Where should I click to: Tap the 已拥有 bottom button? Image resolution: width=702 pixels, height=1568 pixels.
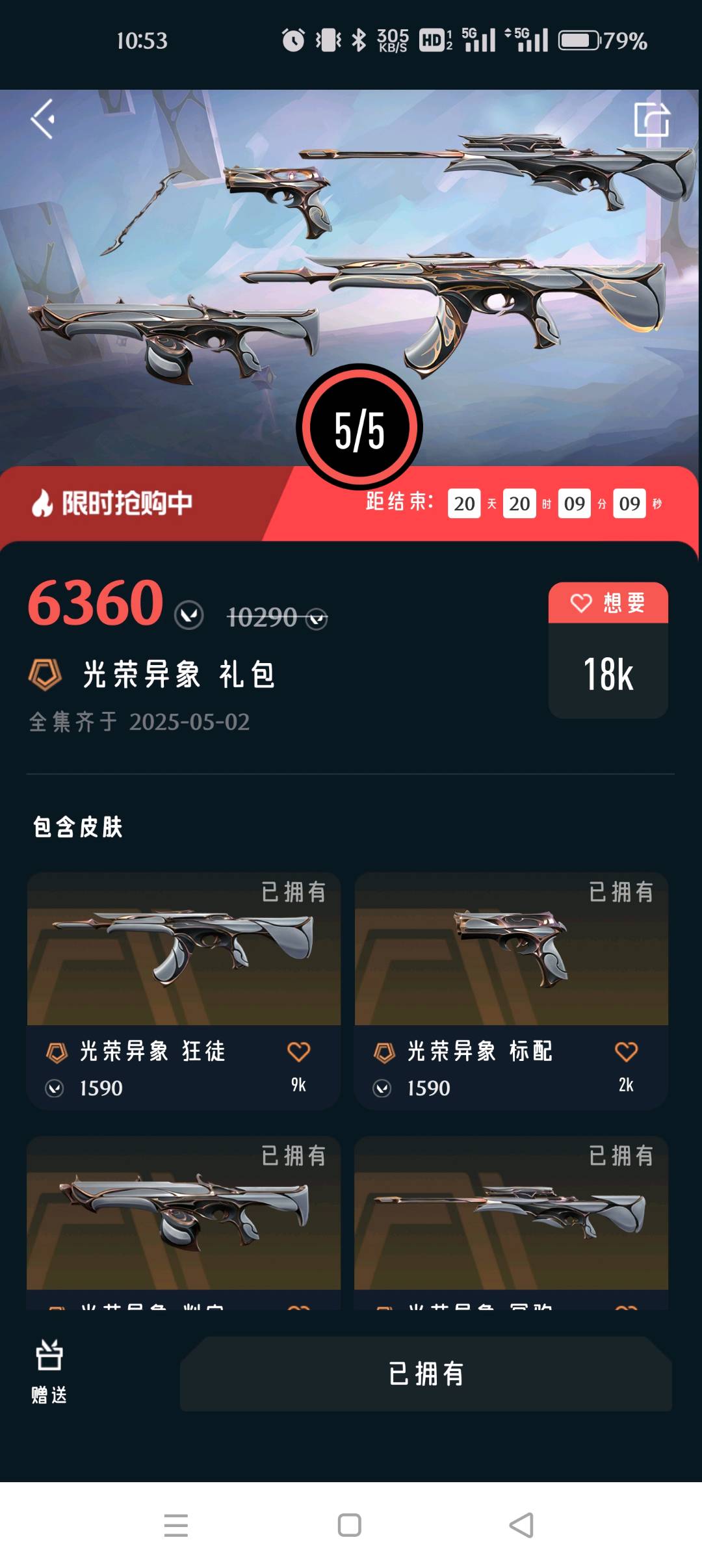point(426,1373)
